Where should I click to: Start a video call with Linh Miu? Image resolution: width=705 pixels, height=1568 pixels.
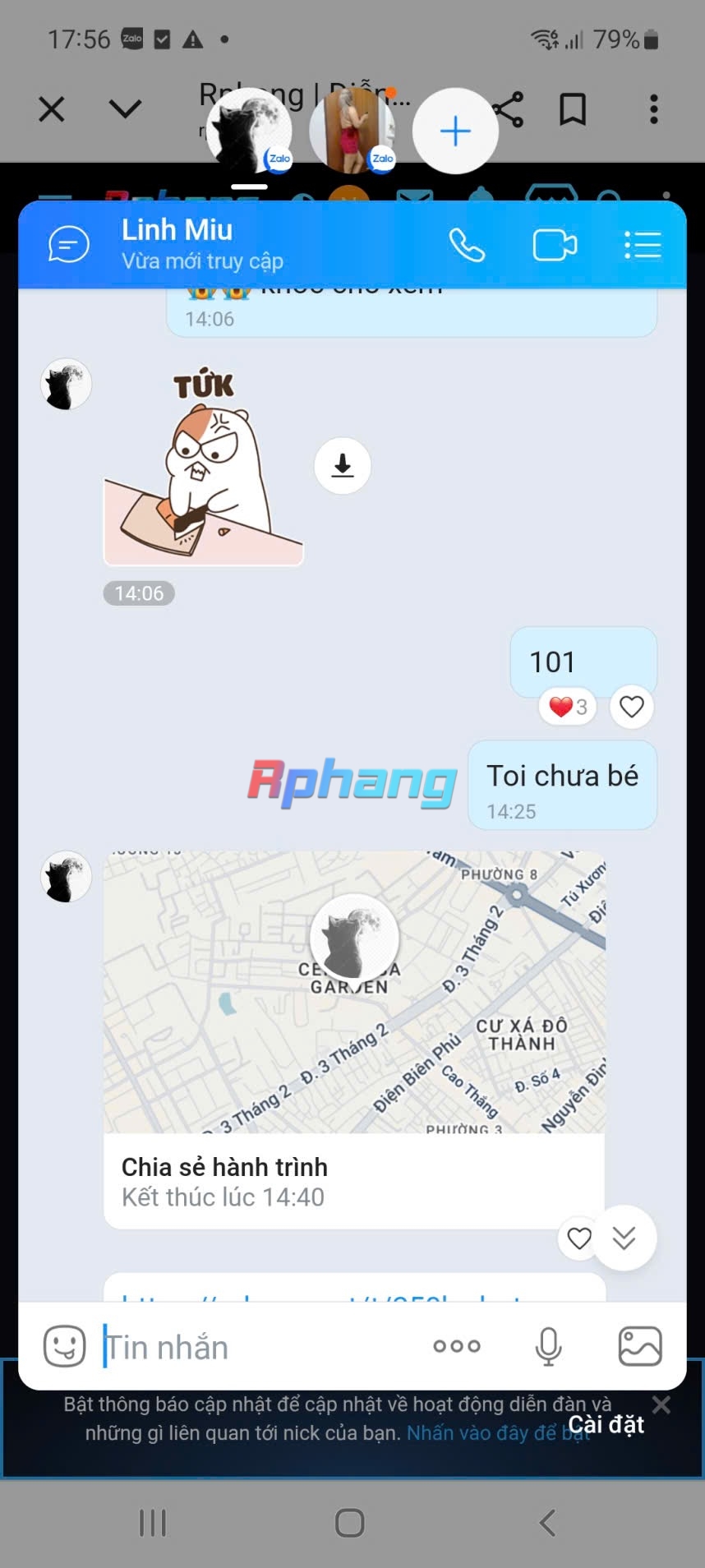(x=555, y=245)
